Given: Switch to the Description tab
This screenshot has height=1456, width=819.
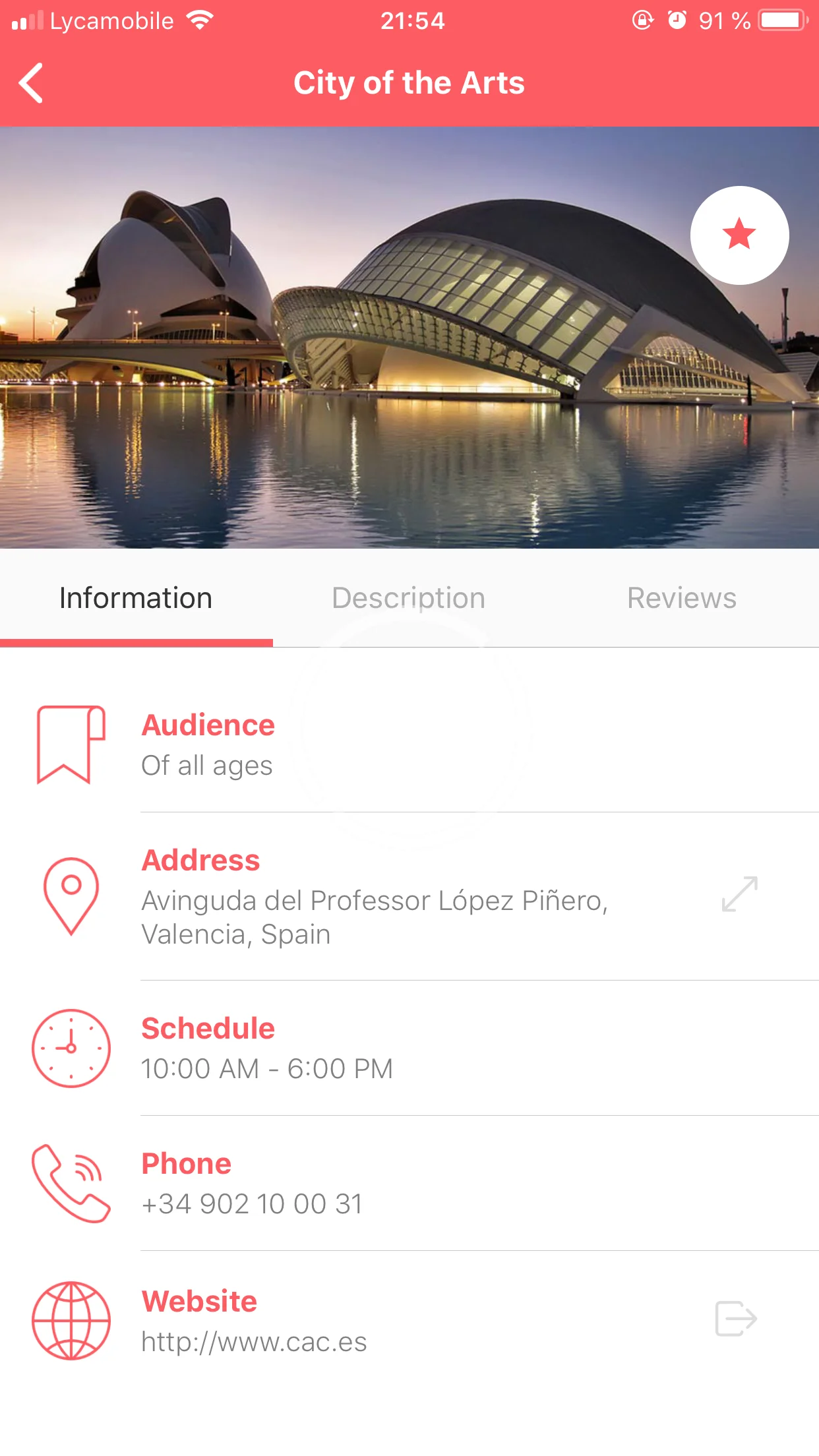Looking at the screenshot, I should pyautogui.click(x=409, y=598).
